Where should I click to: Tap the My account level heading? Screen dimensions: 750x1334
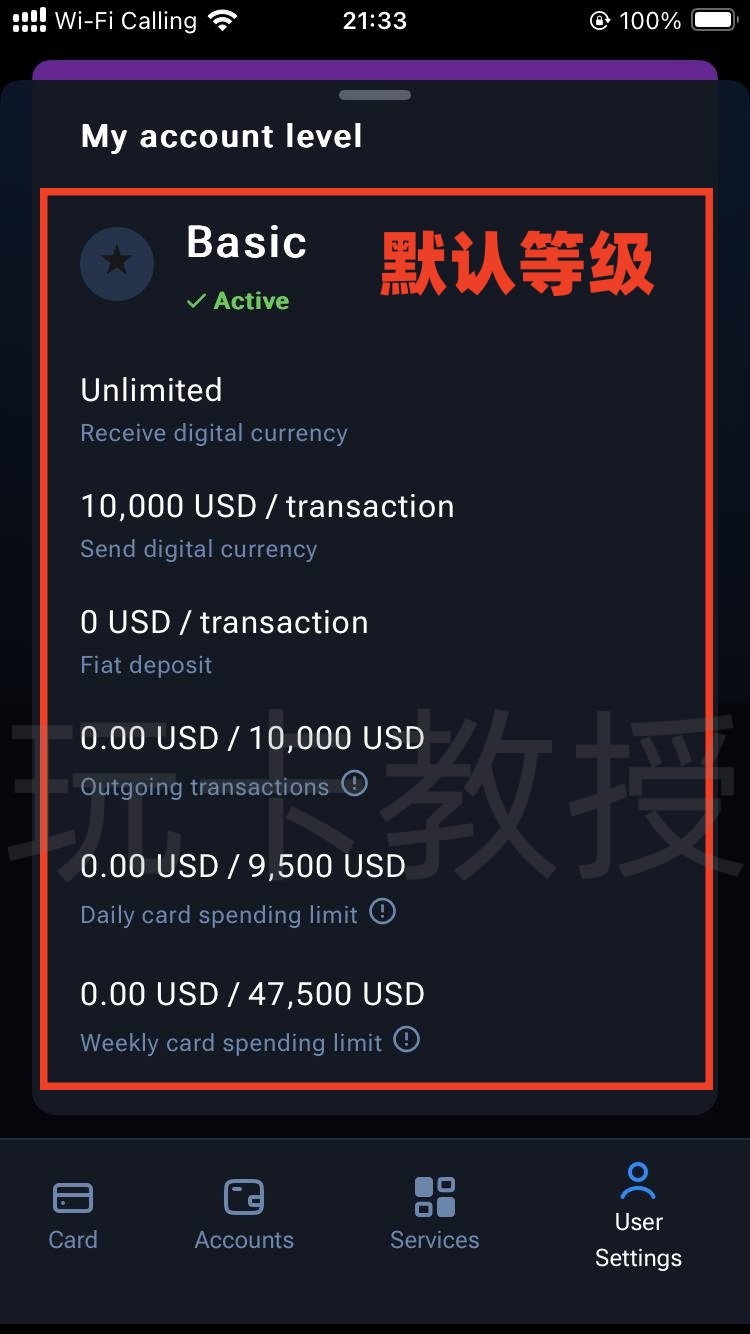221,136
